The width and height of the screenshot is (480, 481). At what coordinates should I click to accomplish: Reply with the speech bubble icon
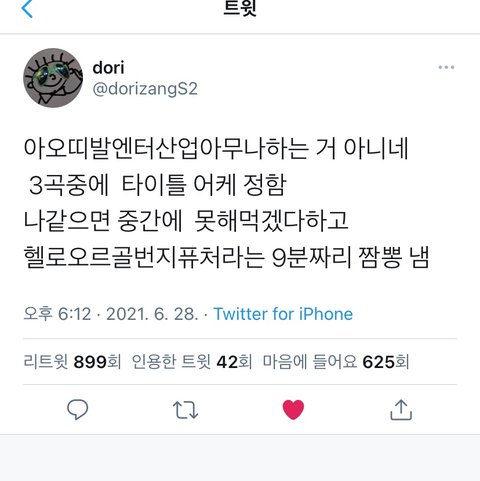coord(78,409)
